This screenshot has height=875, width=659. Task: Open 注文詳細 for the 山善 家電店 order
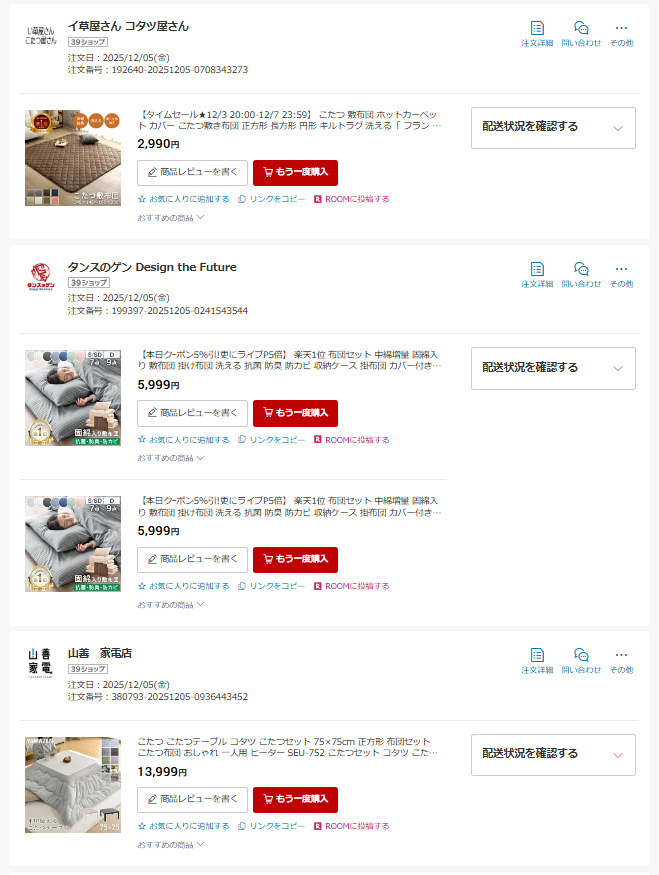537,661
